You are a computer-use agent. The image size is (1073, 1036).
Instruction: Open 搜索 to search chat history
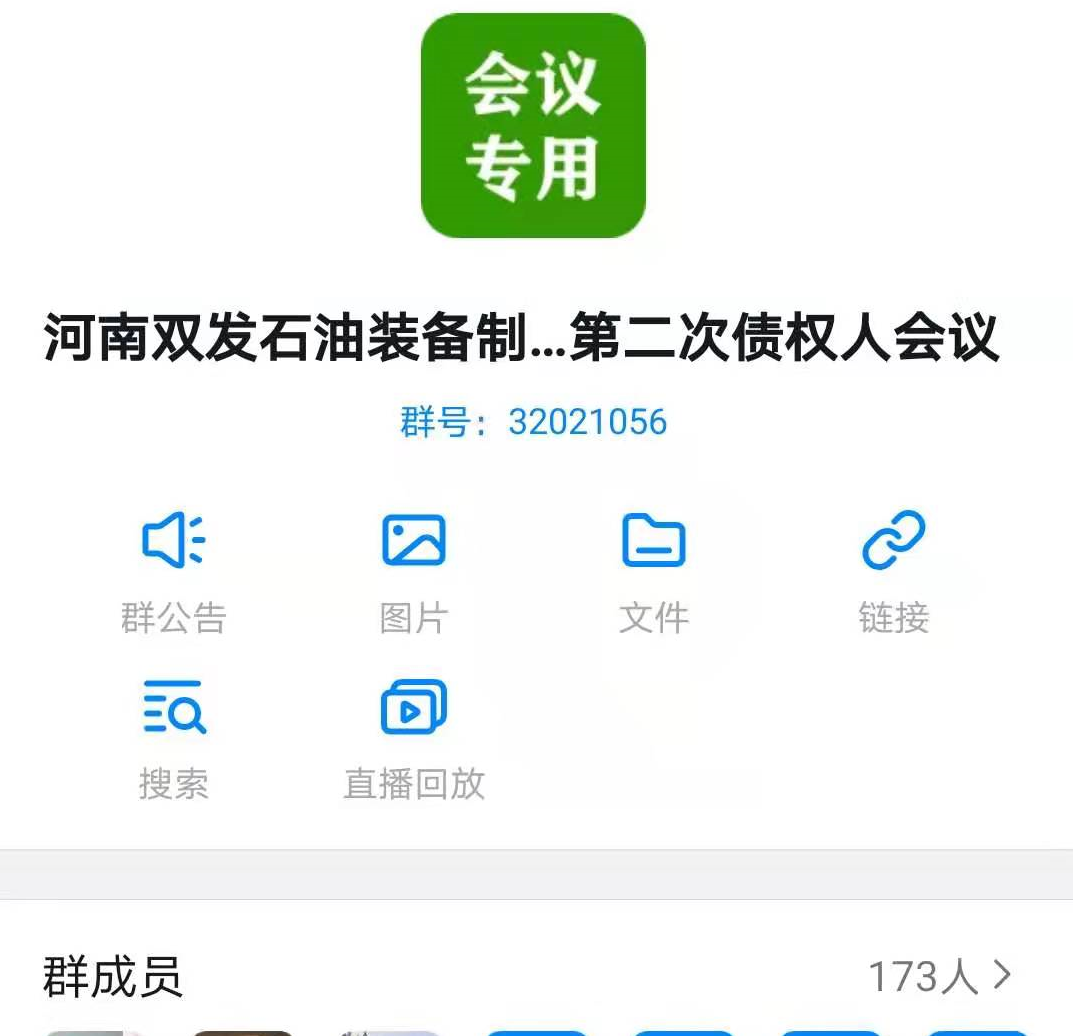[173, 739]
